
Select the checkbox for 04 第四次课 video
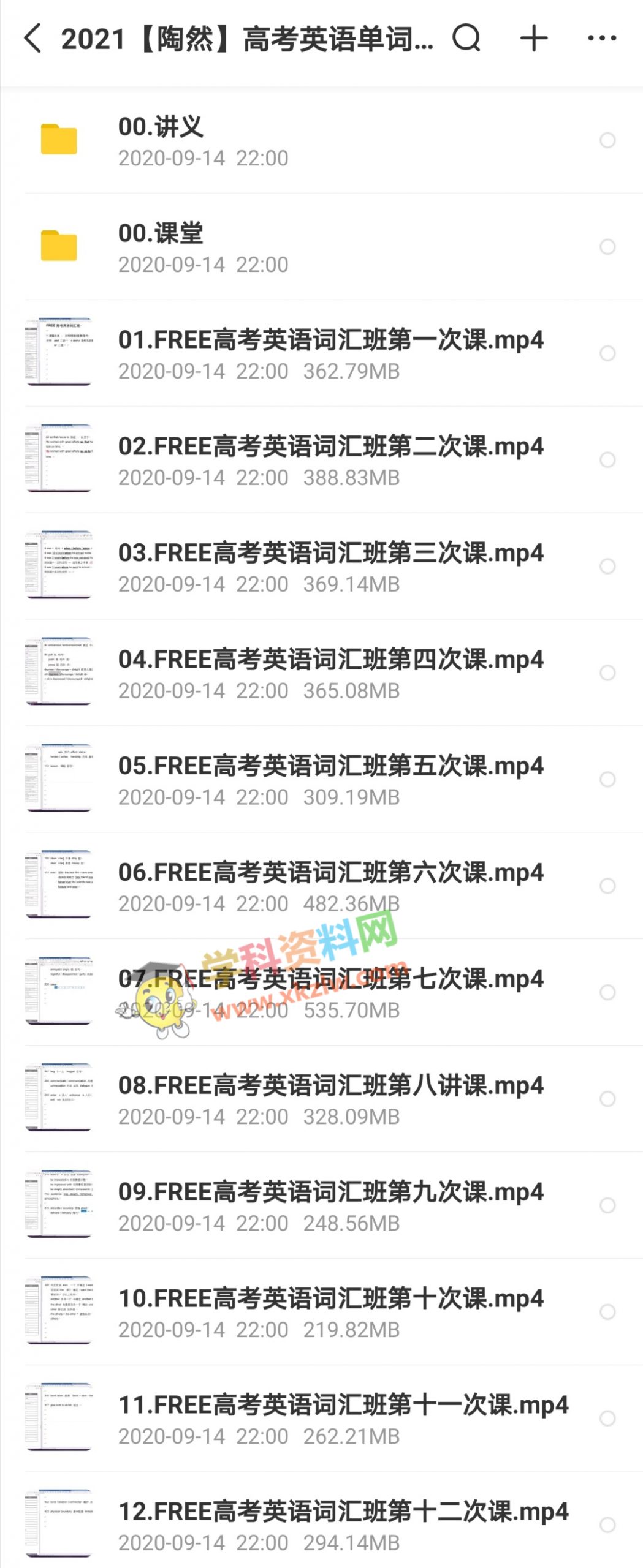tap(607, 673)
